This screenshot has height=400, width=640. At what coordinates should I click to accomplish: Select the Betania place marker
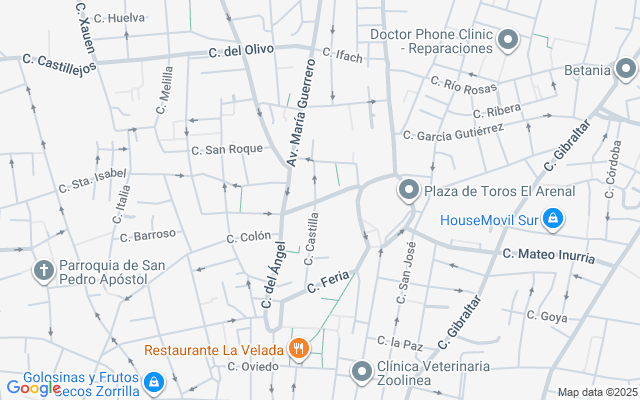point(626,69)
